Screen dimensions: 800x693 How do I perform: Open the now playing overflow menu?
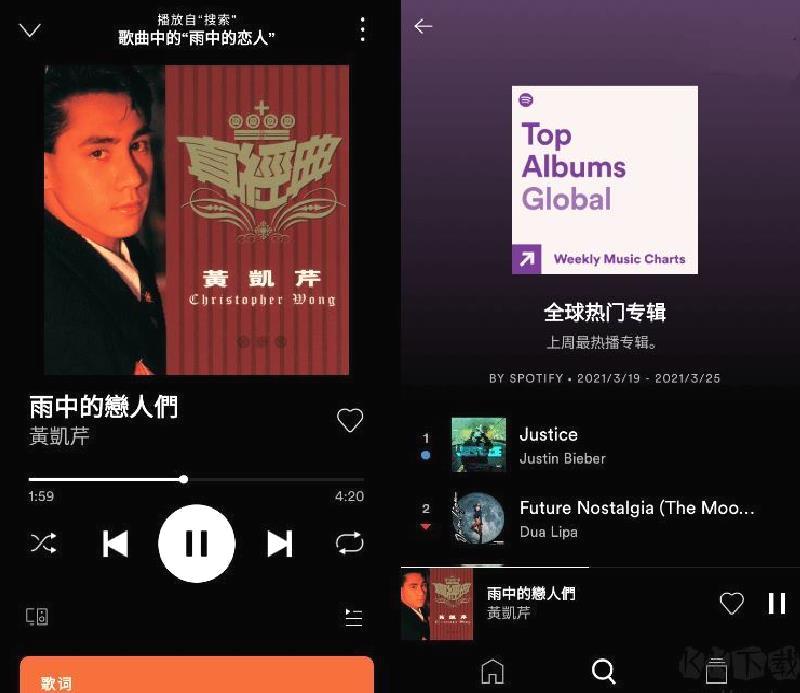[x=363, y=29]
